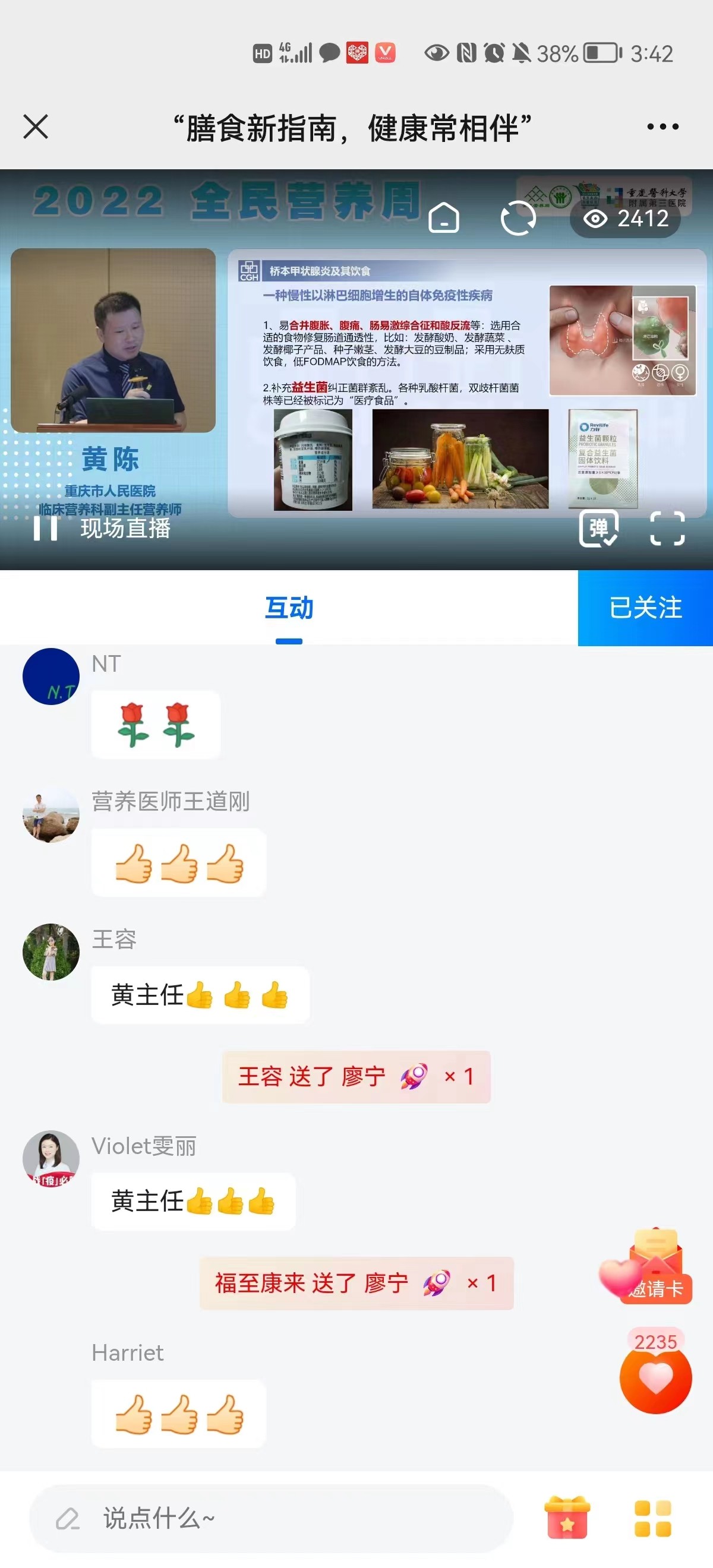The image size is (713, 1568).
Task: Open NT's profile avatar
Action: tap(51, 676)
